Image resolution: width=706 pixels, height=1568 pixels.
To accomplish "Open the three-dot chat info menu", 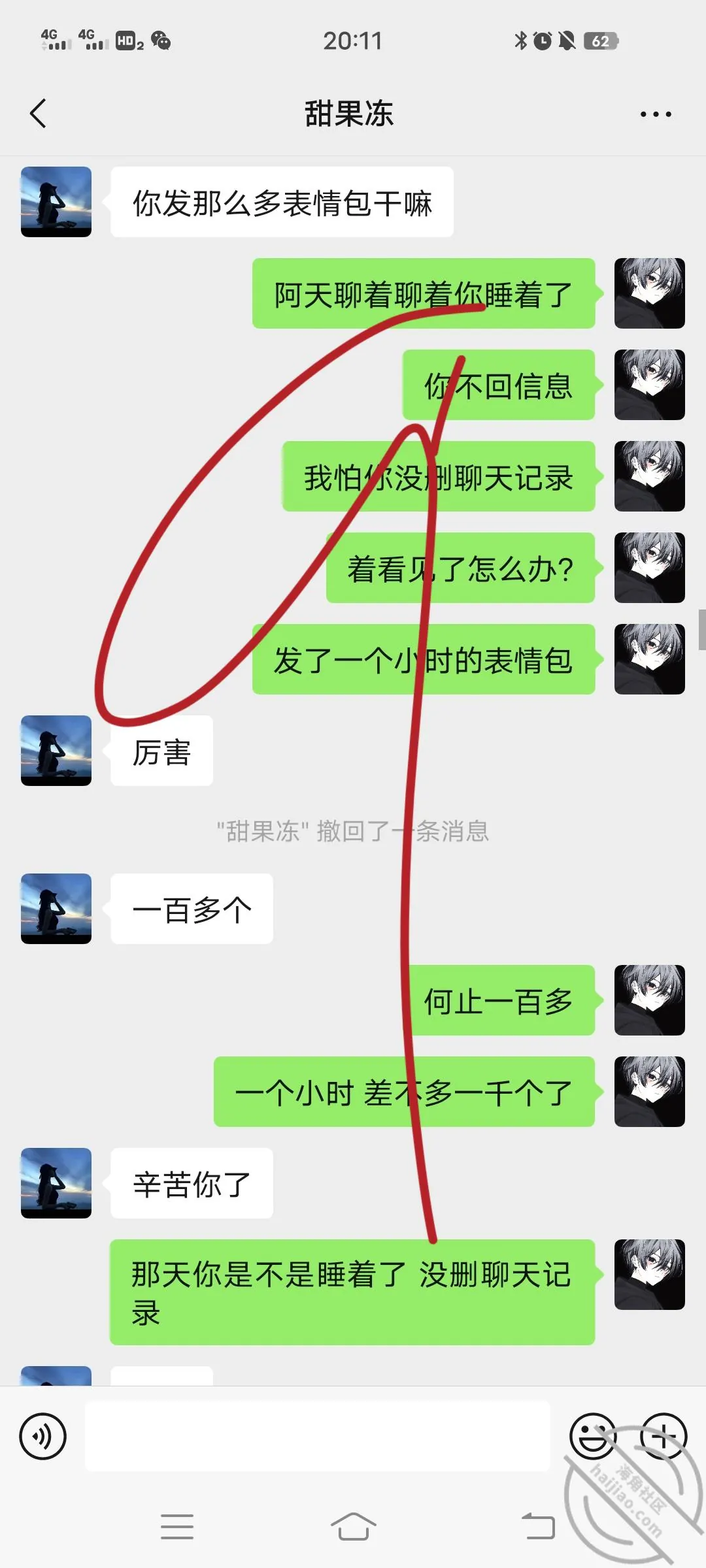I will 656,114.
